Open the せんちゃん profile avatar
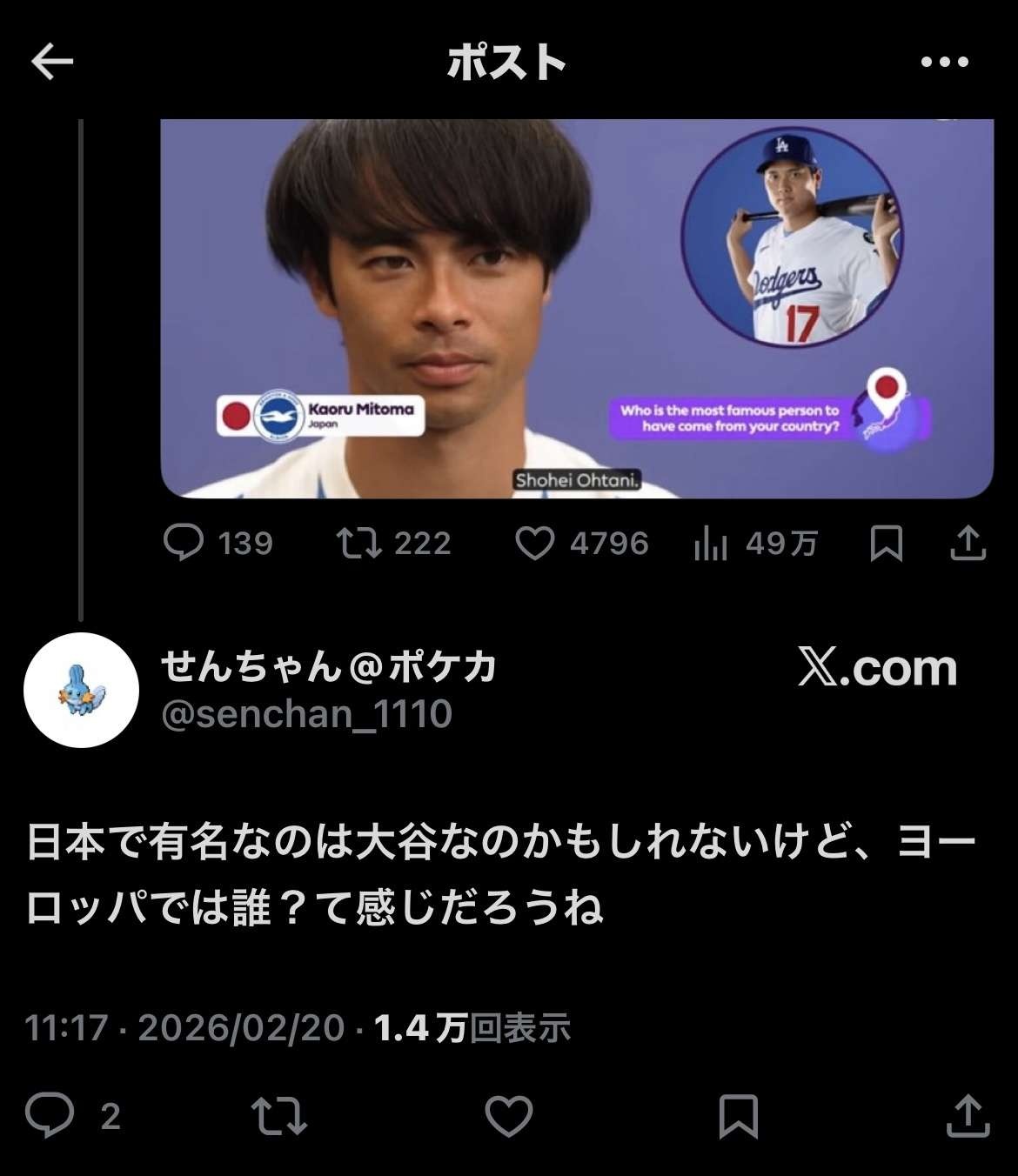1018x1176 pixels. [81, 690]
